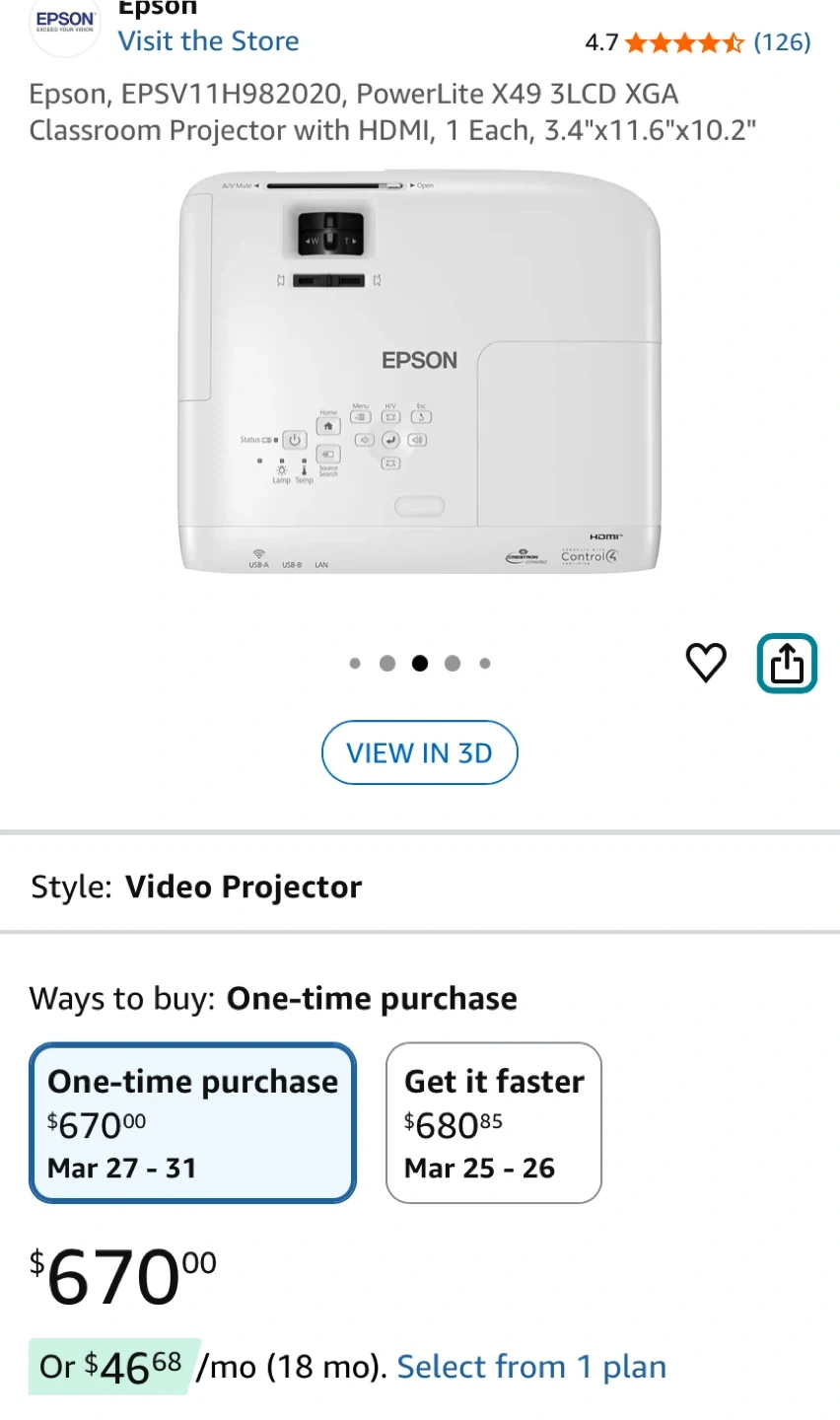
Task: Open Select from 1 plan link
Action: click(531, 1367)
